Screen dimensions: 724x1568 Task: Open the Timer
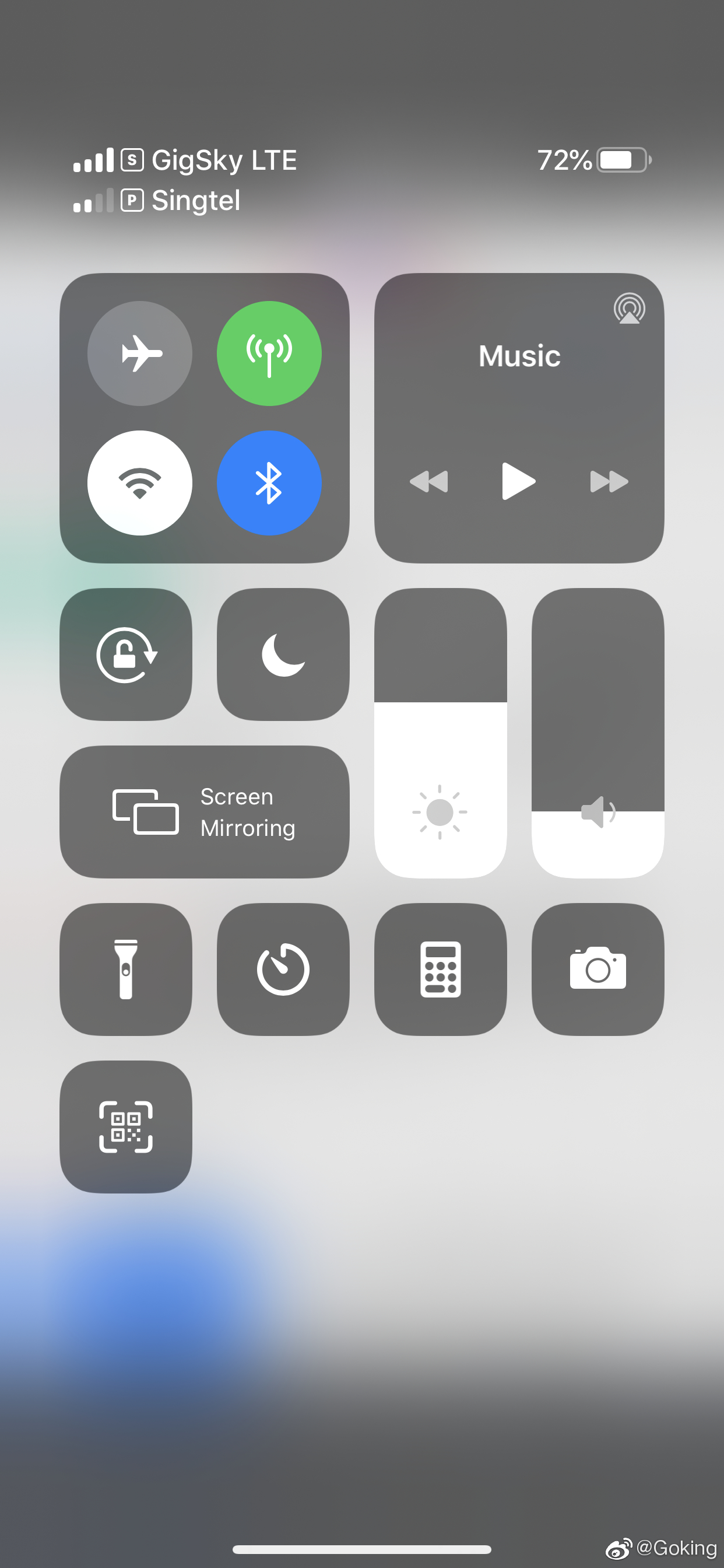(x=283, y=969)
